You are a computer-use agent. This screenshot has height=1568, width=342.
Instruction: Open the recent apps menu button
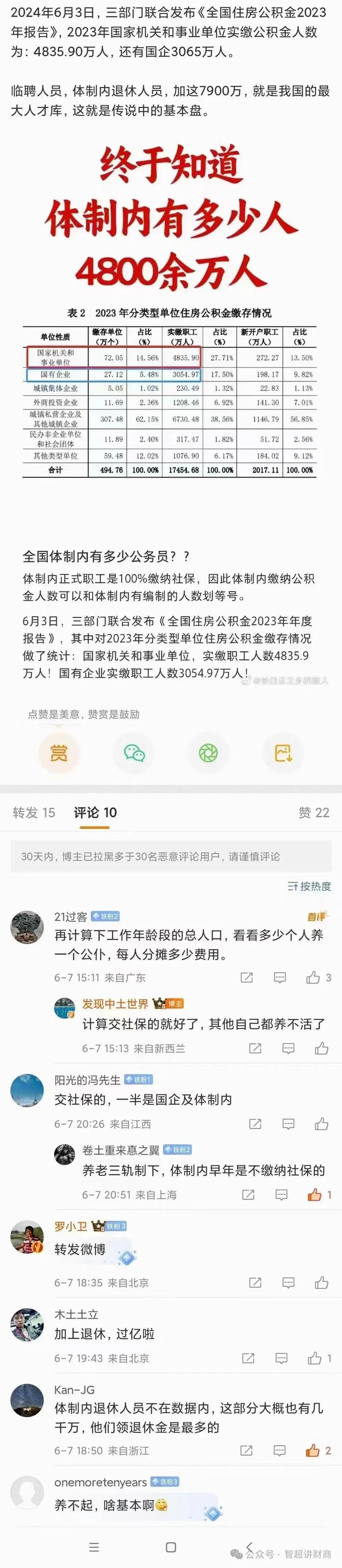(x=94, y=1548)
